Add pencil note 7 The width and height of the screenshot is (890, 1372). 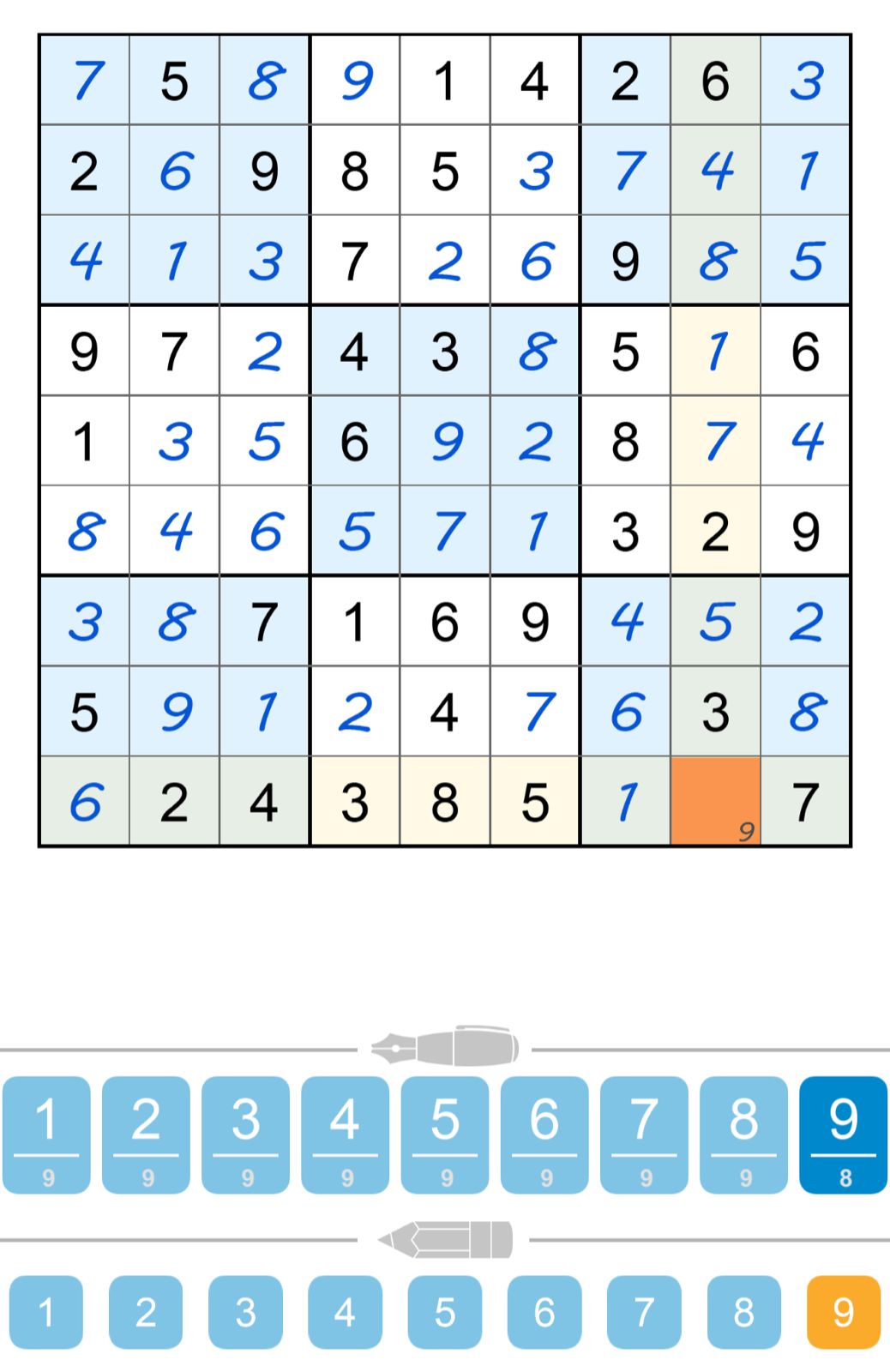(x=644, y=1312)
